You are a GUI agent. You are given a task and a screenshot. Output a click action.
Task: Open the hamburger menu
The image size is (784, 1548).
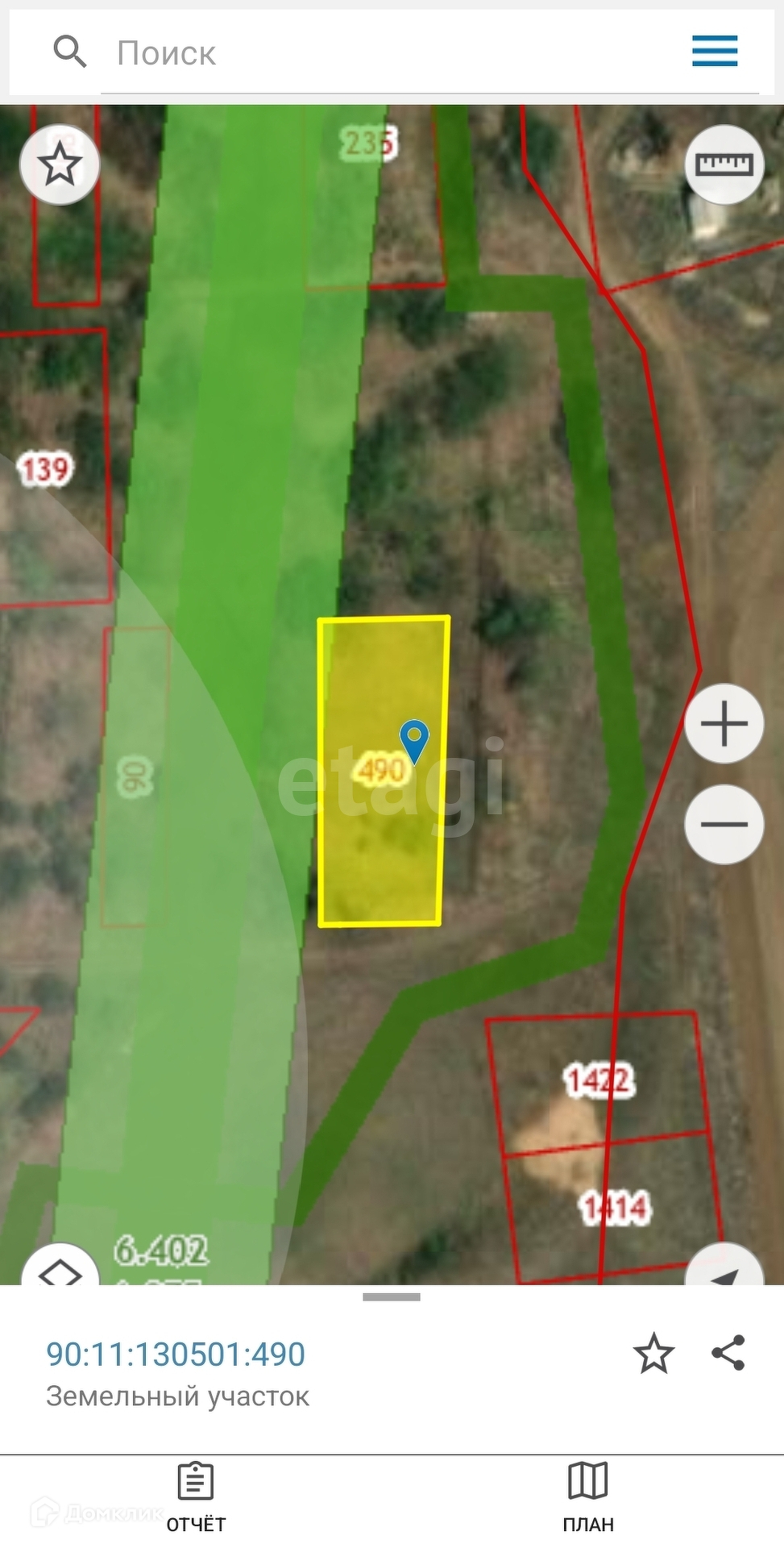click(x=714, y=51)
